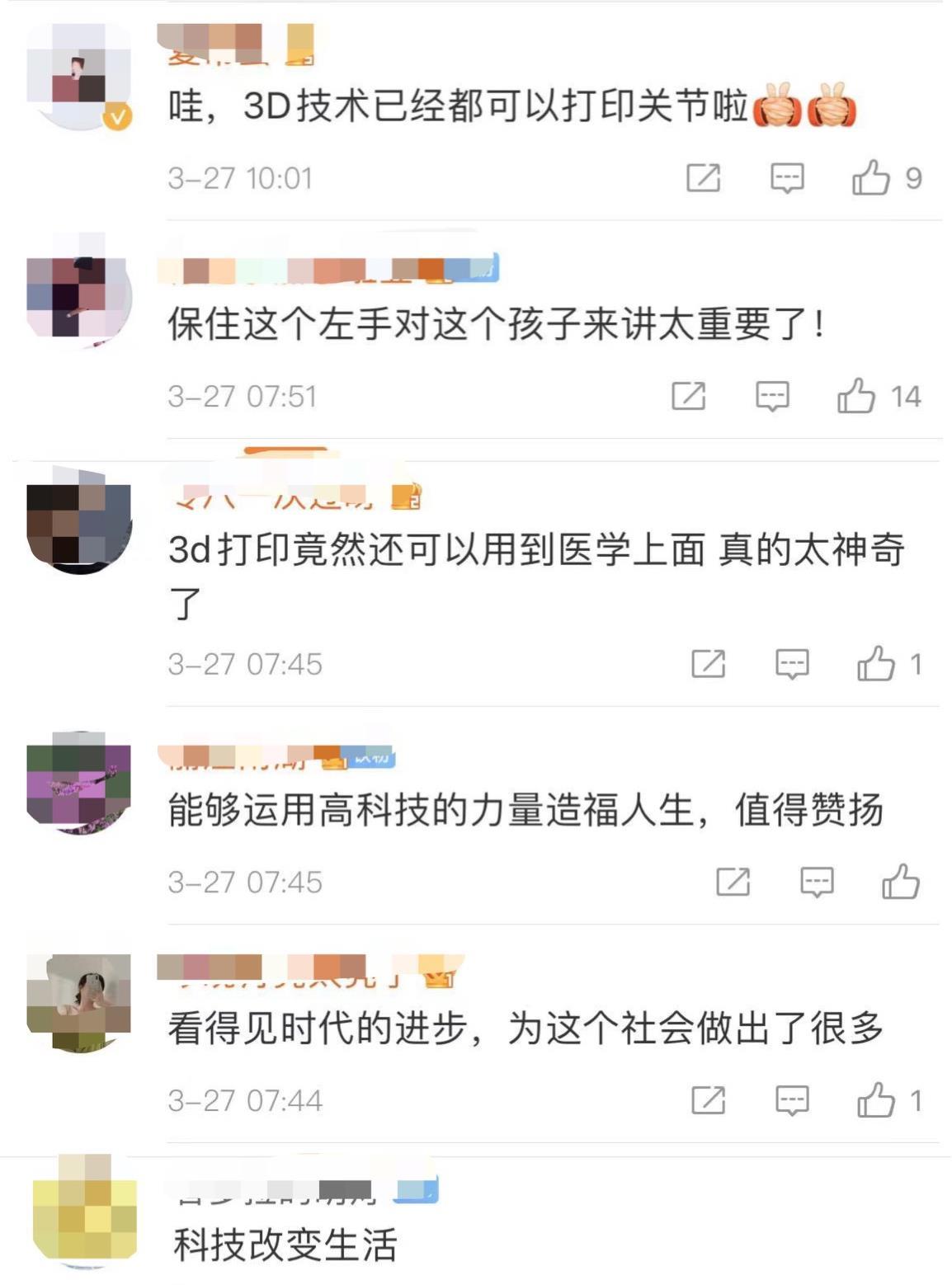This screenshot has height=1285, width=952.
Task: Like the comment 3d打印竟然还可以用到医学上面
Action: (x=875, y=664)
